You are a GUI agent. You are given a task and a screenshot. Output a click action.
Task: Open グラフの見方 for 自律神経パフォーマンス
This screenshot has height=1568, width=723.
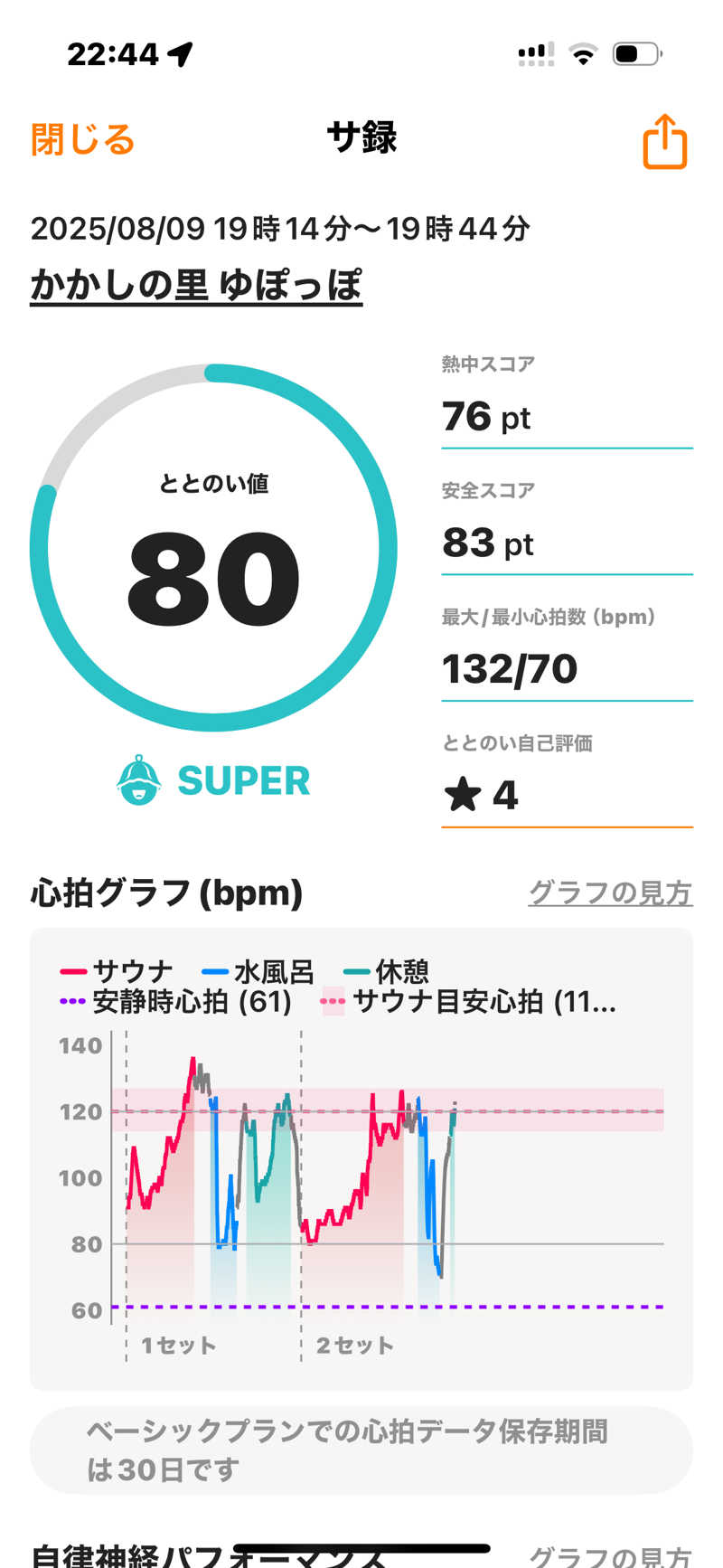(x=610, y=1555)
